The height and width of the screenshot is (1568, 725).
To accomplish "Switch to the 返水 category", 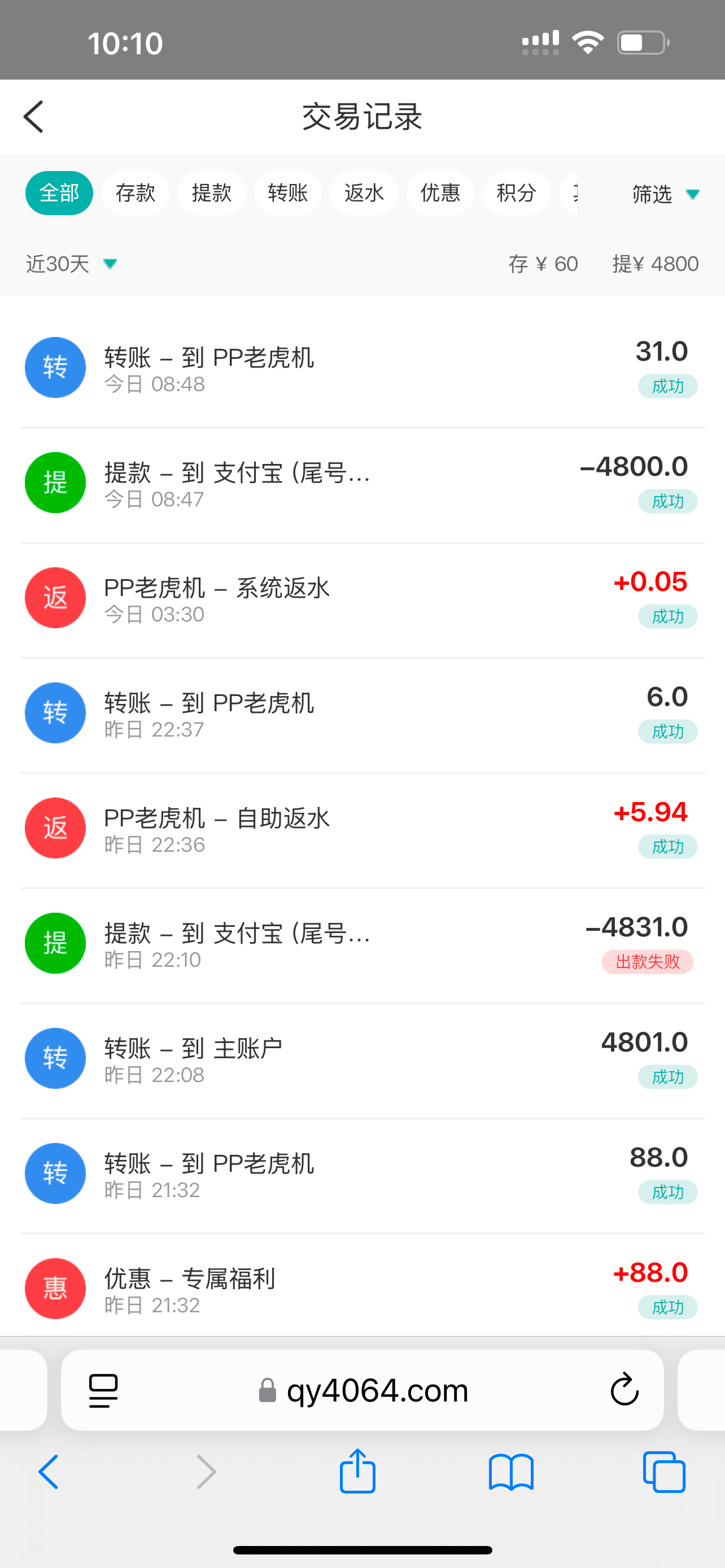I will click(364, 193).
